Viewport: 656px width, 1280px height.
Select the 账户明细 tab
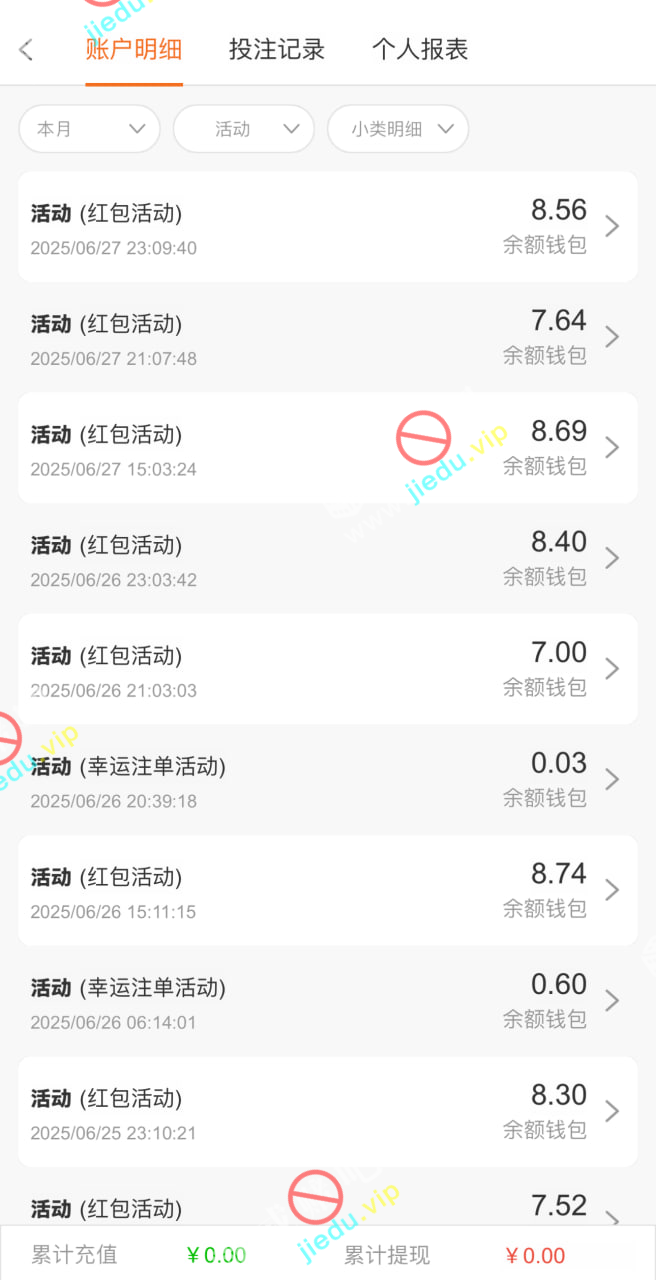pos(134,50)
